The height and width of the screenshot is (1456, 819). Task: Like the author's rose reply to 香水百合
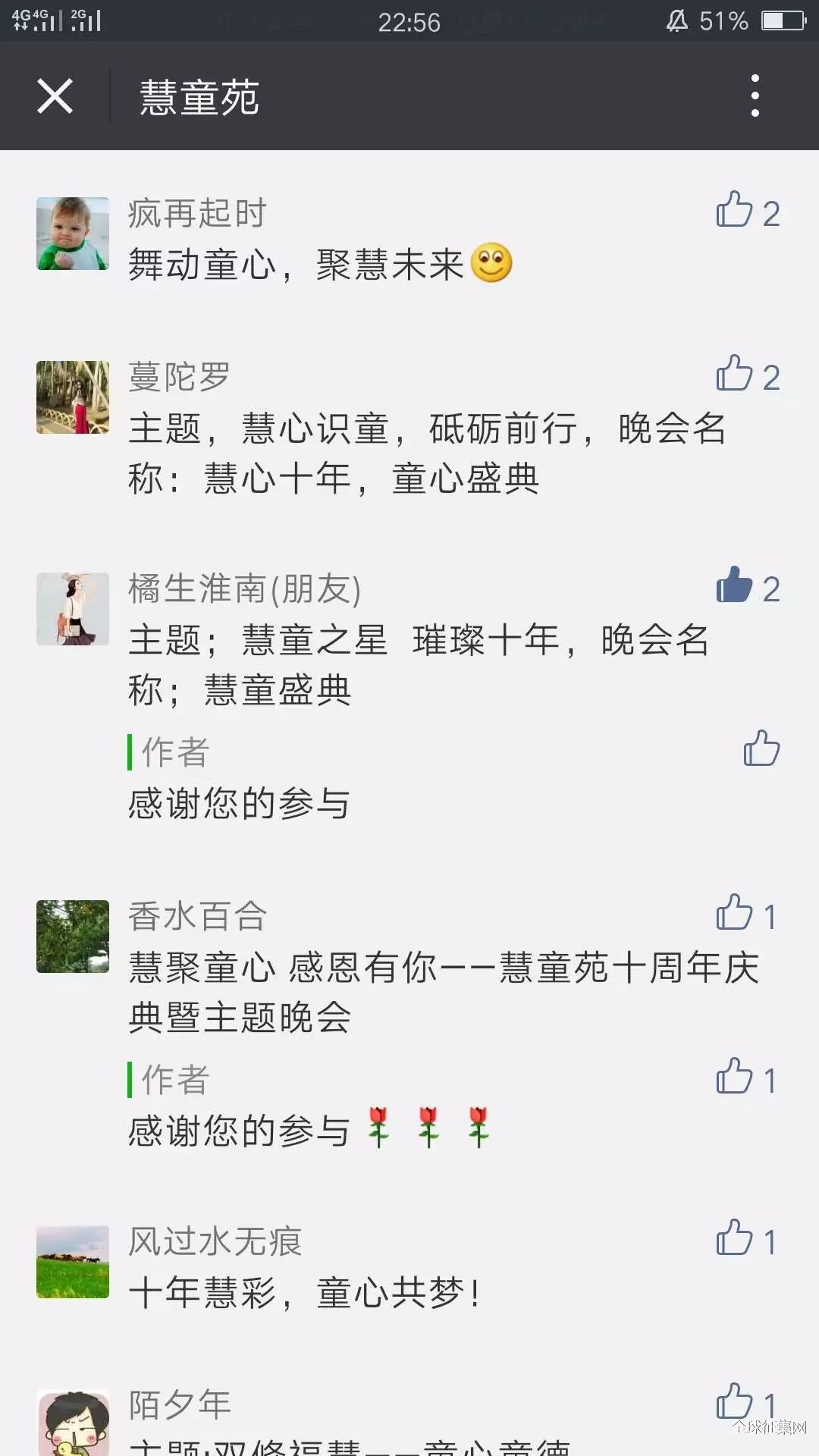(734, 1077)
